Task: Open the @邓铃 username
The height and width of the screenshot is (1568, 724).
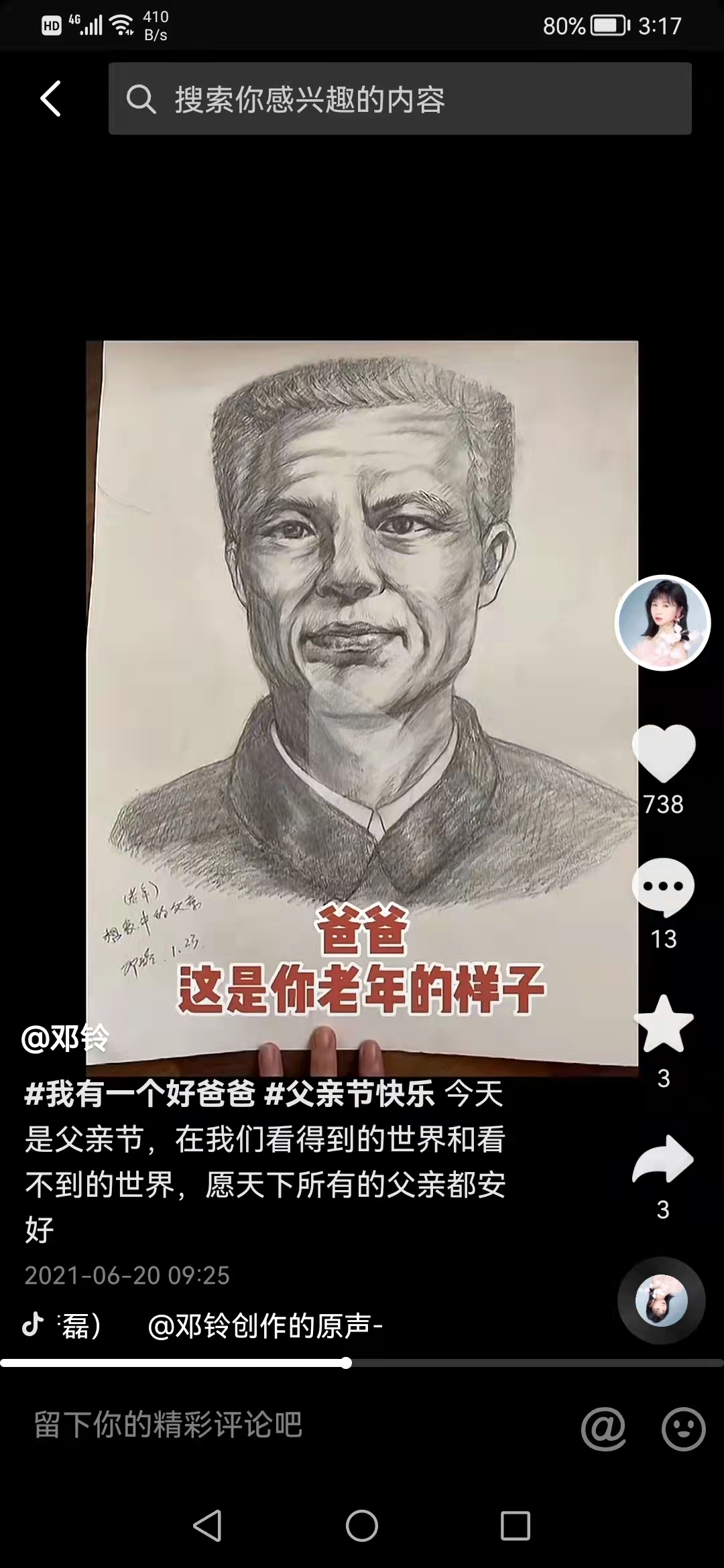Action: point(65,1038)
